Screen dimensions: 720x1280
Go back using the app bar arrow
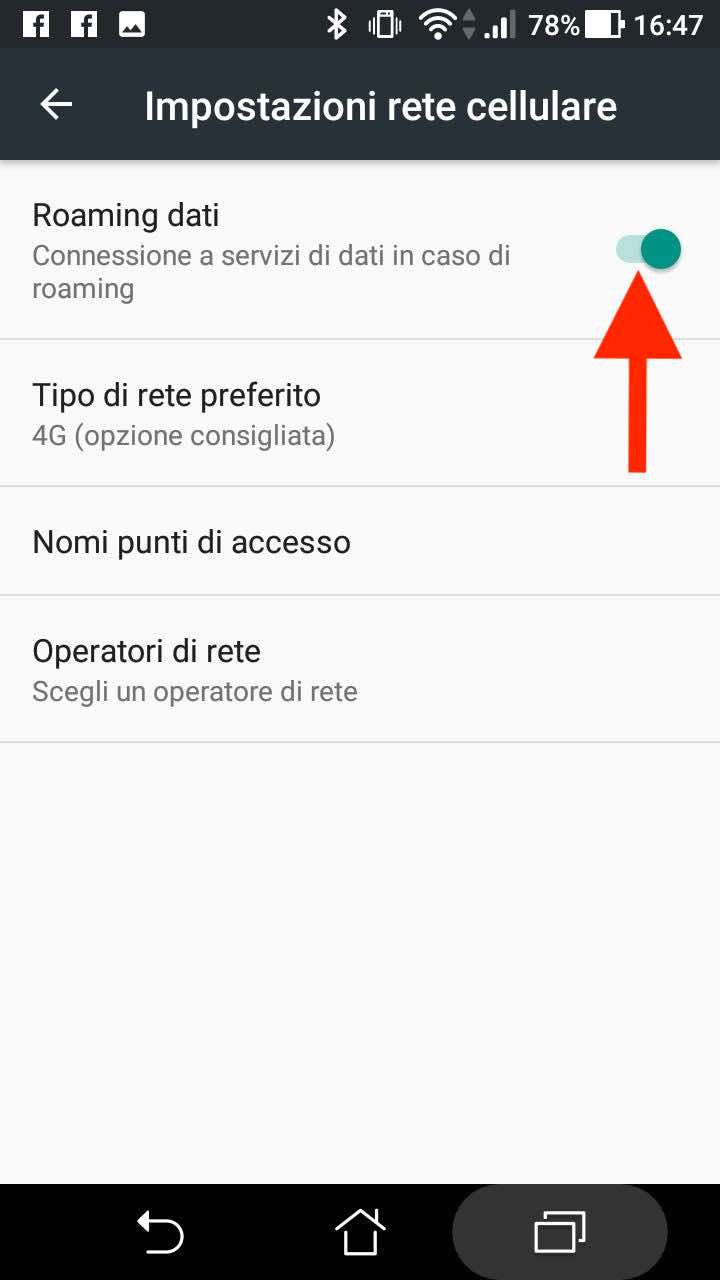56,105
